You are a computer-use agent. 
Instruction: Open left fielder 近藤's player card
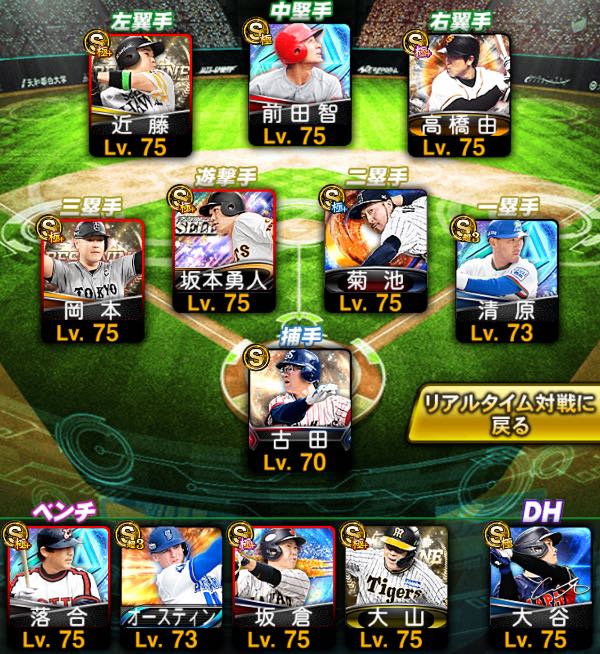pyautogui.click(x=141, y=95)
